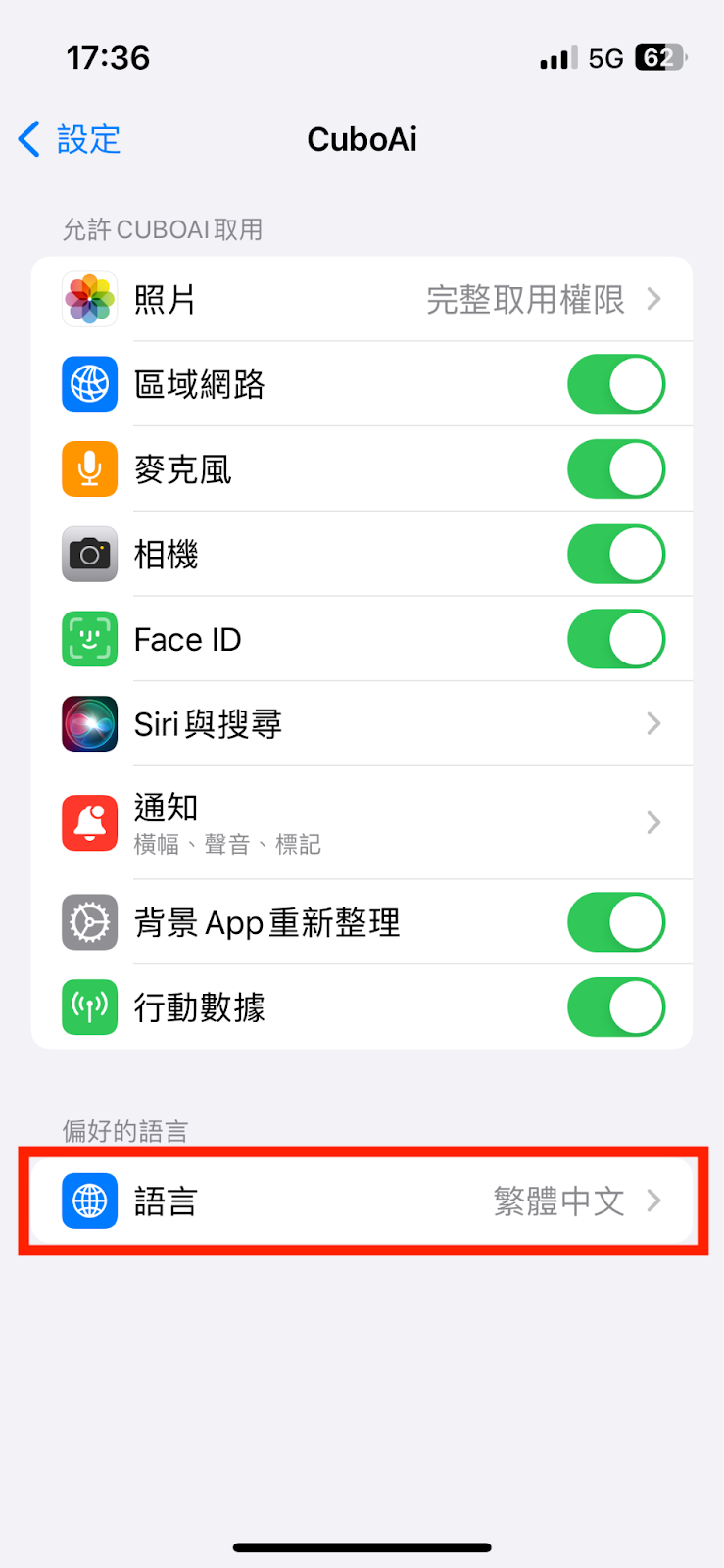Image resolution: width=724 pixels, height=1568 pixels.
Task: Switch off Face ID for CuboAi
Action: 615,639
